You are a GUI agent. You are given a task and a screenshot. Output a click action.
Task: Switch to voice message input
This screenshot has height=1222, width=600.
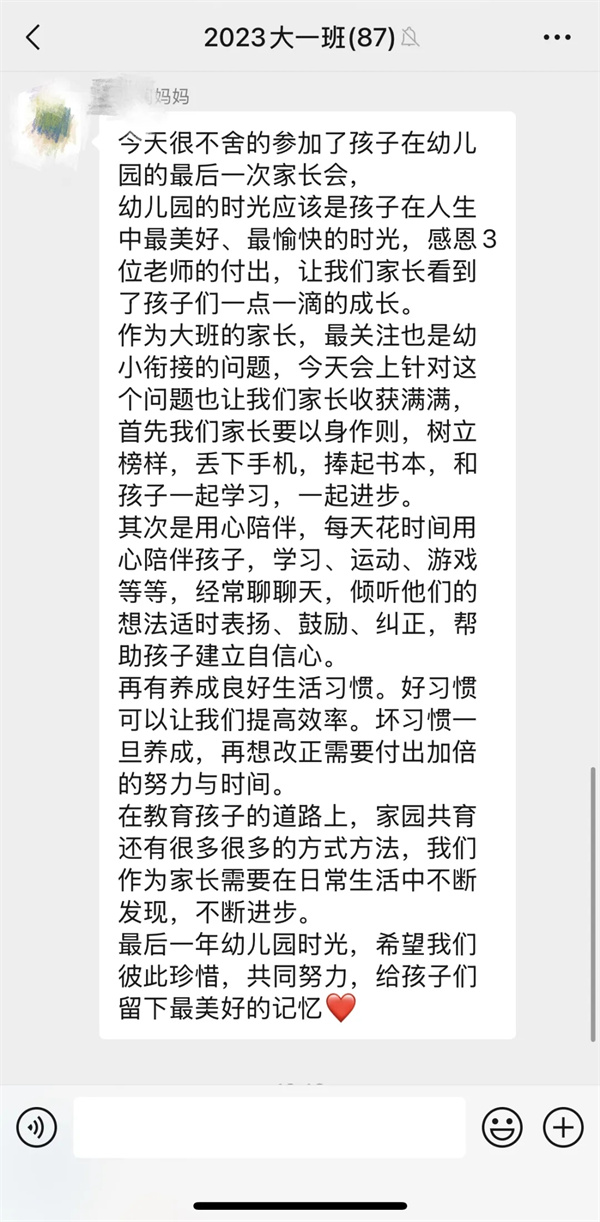point(37,1128)
